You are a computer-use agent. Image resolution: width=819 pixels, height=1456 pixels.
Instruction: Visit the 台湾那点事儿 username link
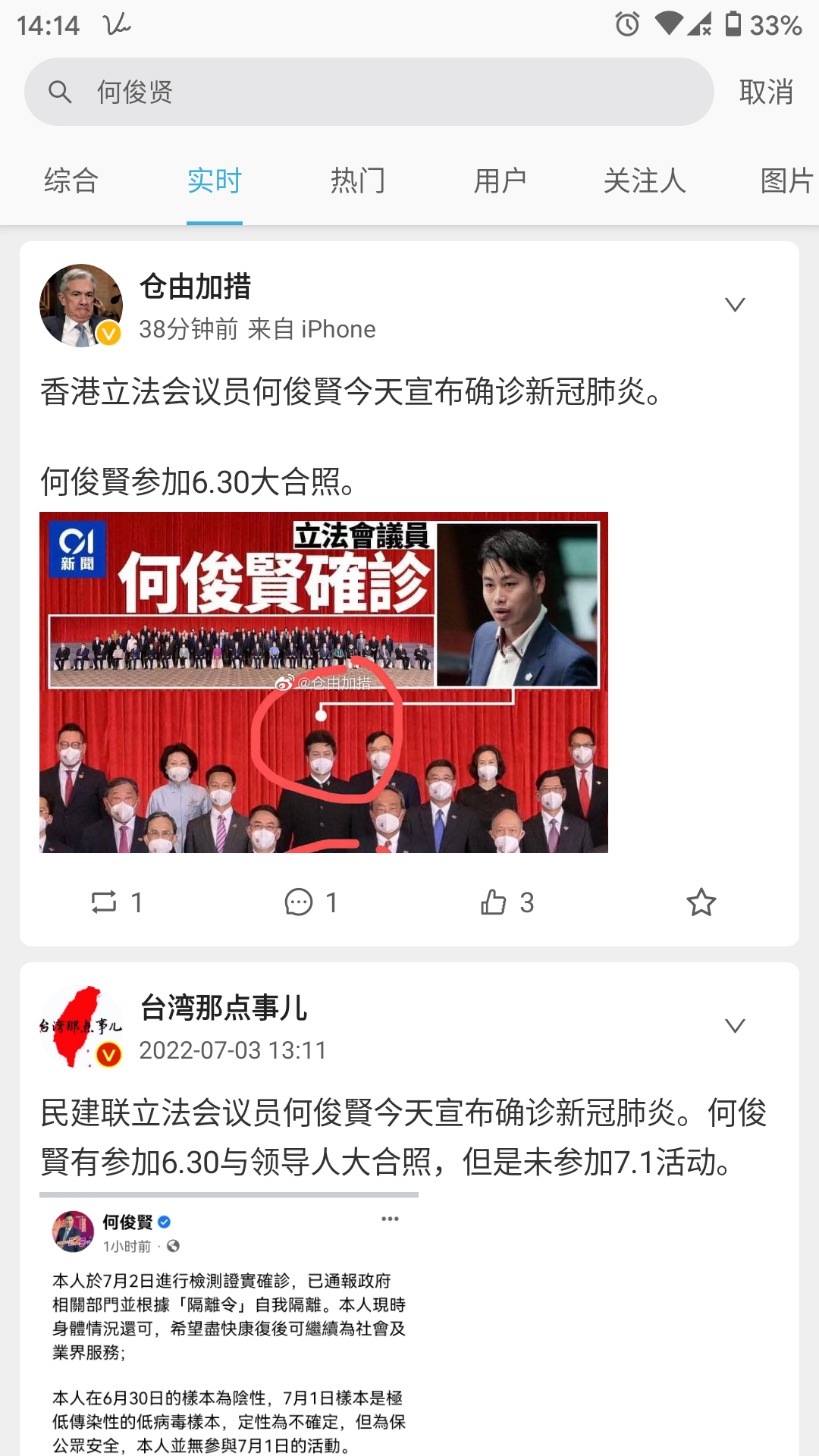click(224, 1008)
